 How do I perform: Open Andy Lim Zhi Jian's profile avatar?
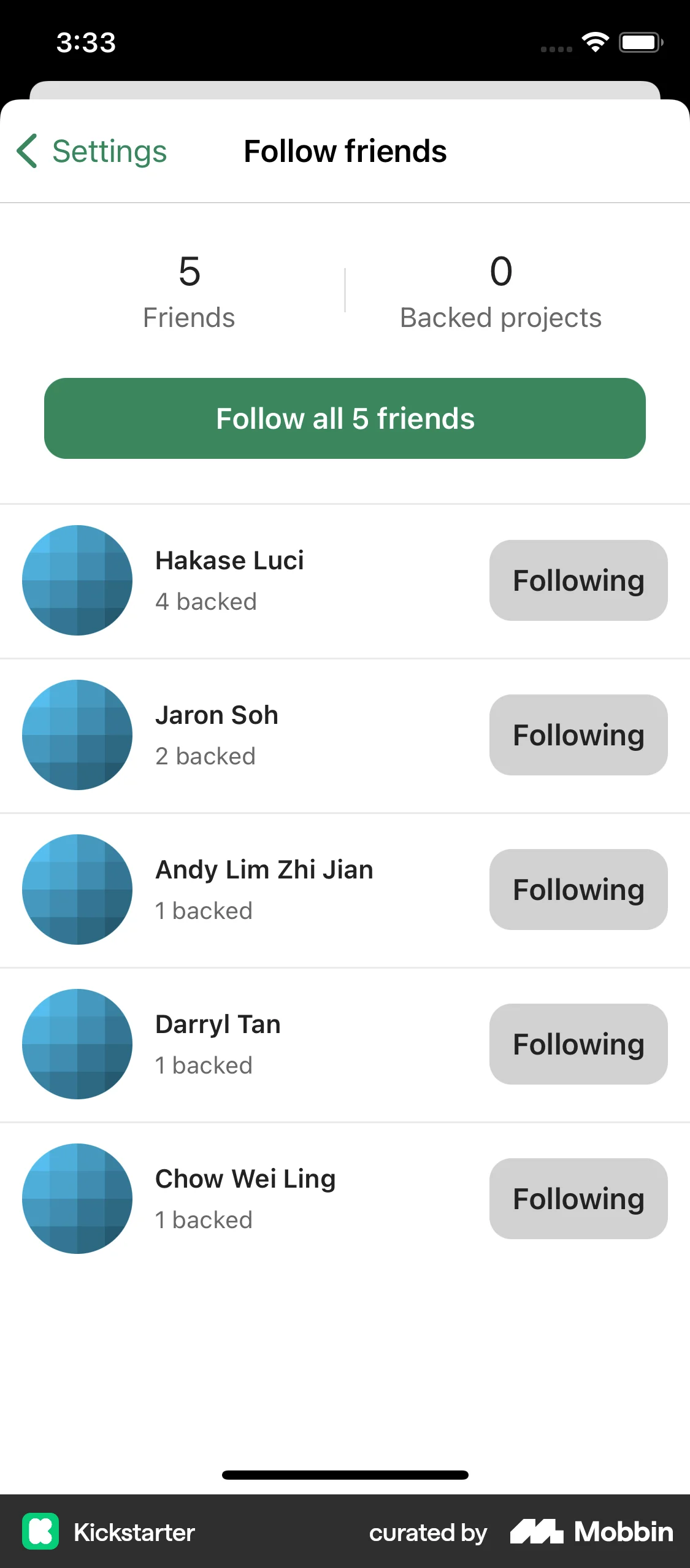pyautogui.click(x=77, y=890)
